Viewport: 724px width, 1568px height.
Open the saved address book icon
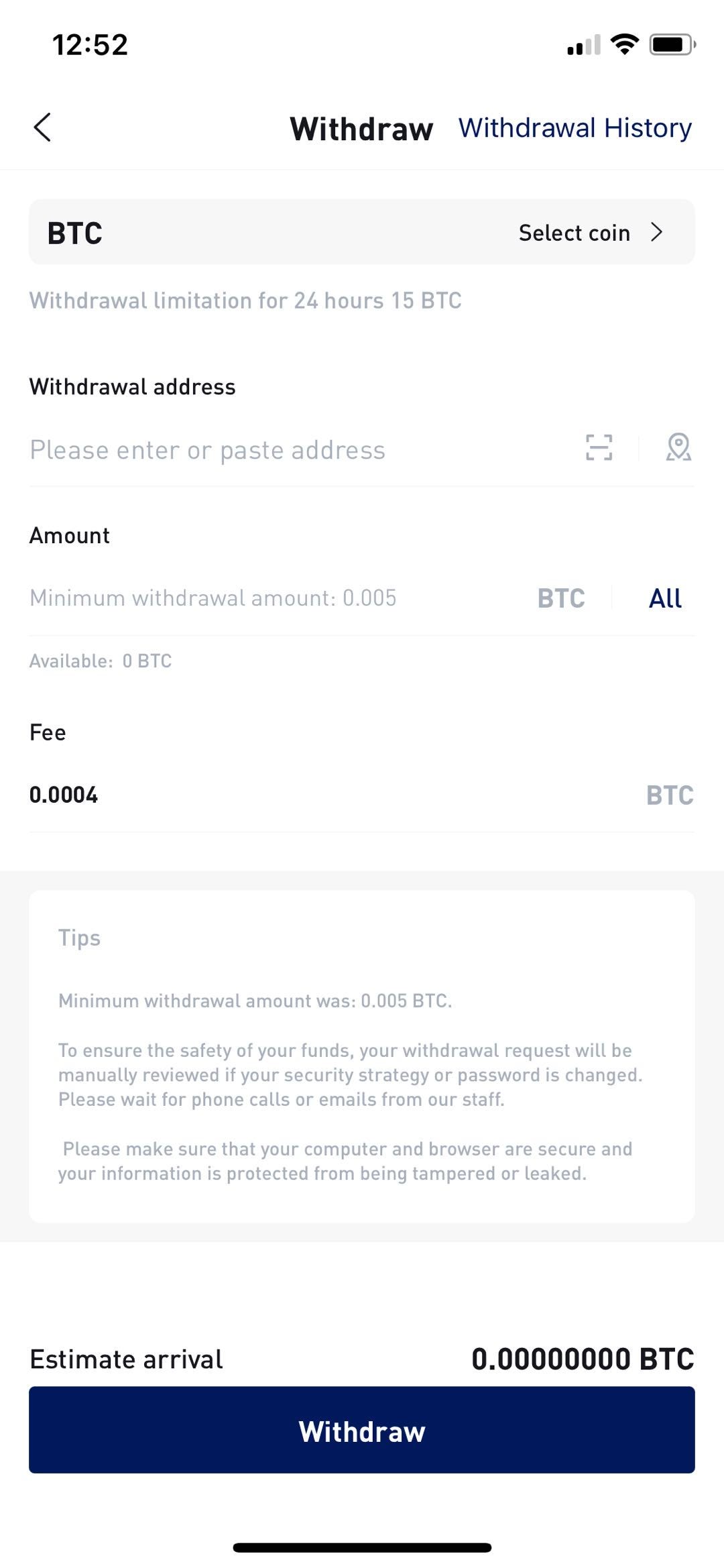pos(678,447)
